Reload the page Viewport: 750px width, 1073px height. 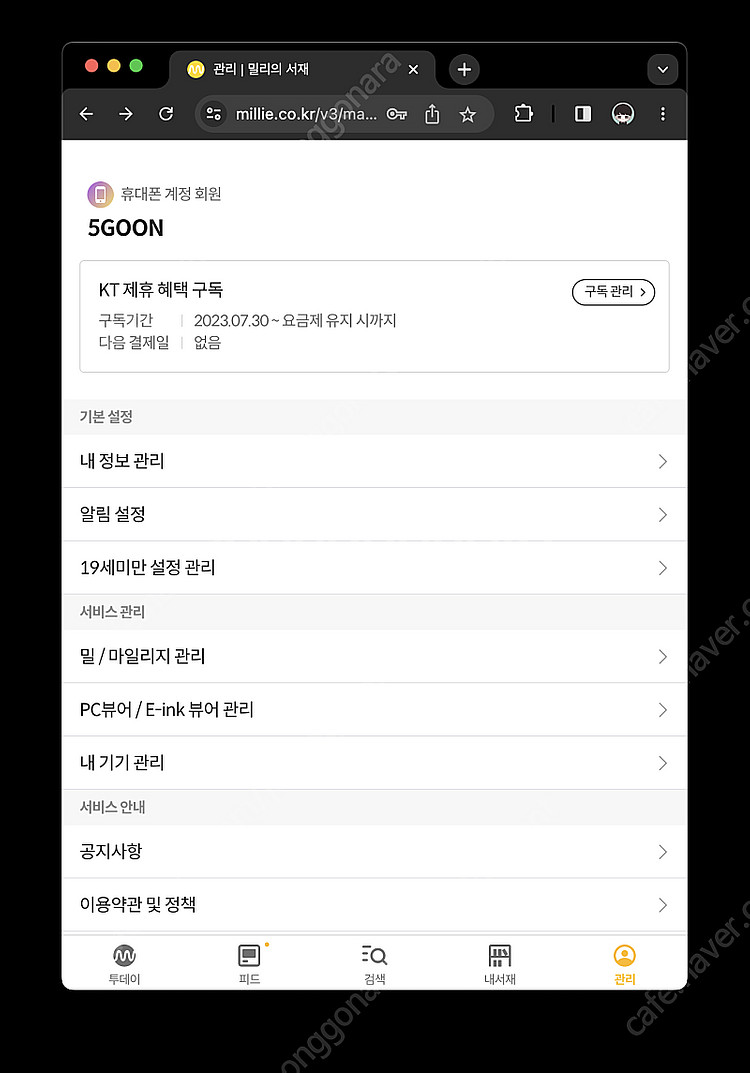tap(166, 114)
